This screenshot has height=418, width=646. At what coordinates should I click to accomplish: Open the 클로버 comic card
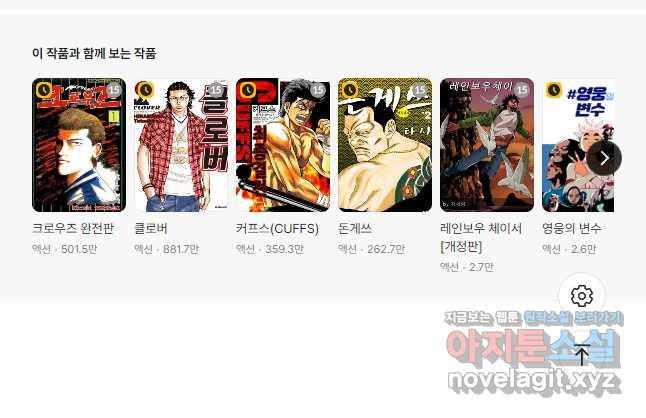181,146
